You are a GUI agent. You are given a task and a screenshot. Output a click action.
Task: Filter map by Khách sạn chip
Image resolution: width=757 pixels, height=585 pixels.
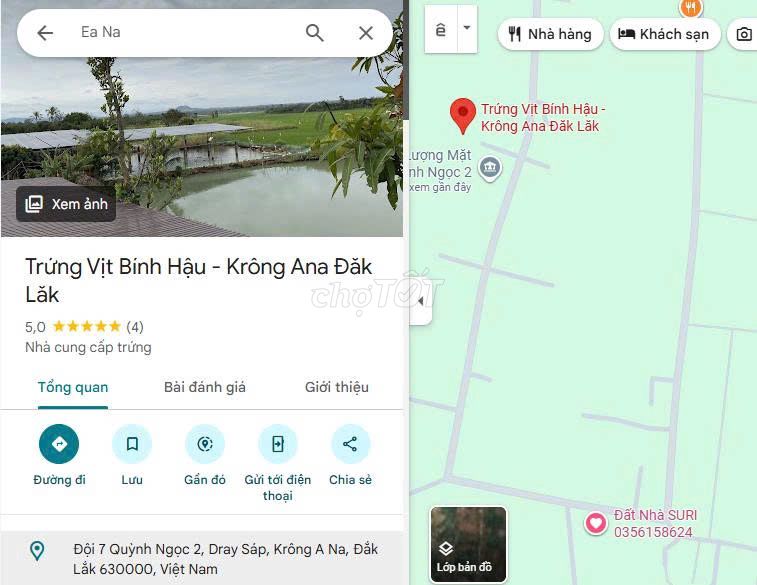664,34
